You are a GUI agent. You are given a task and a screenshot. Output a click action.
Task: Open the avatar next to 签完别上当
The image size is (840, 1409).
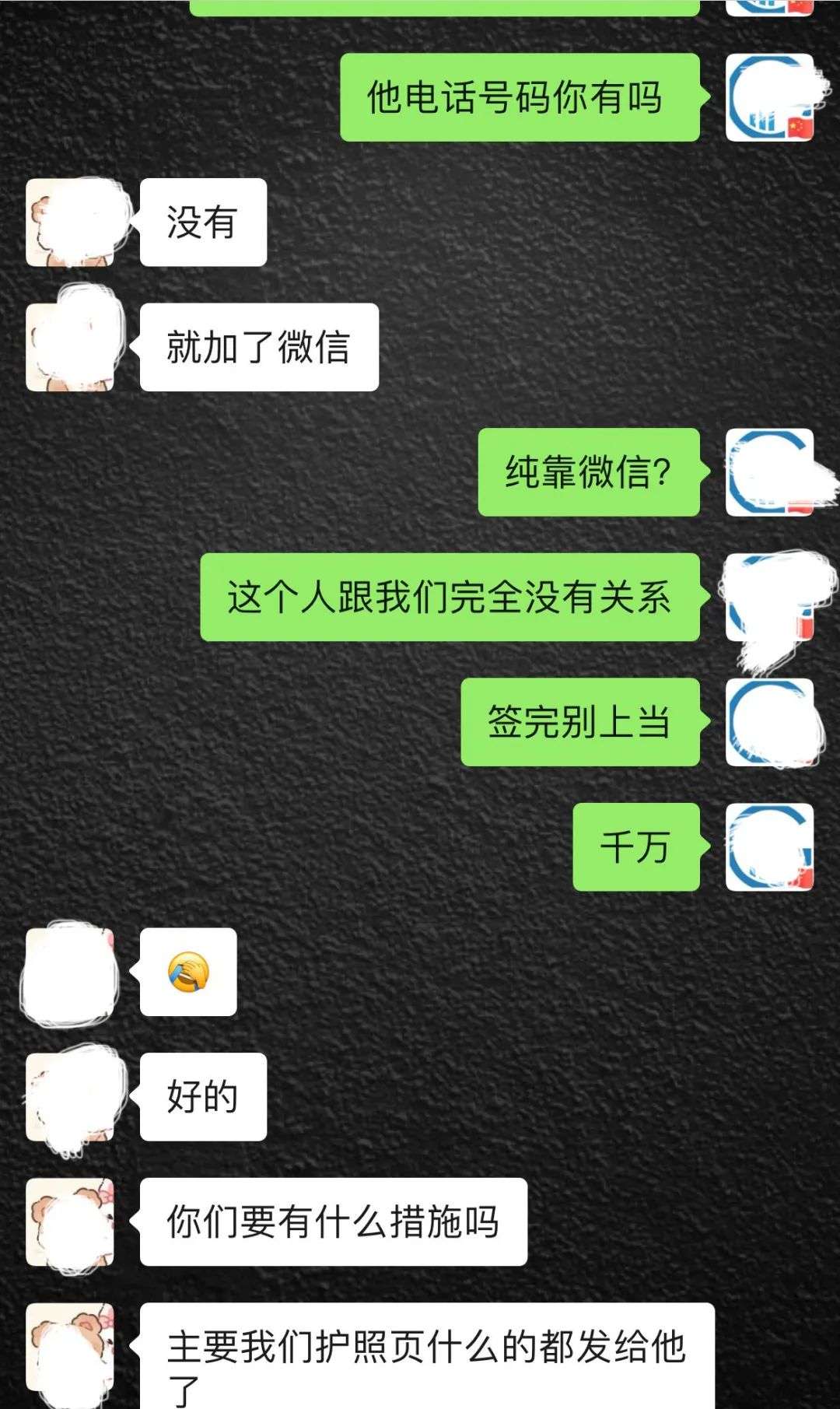point(769,722)
